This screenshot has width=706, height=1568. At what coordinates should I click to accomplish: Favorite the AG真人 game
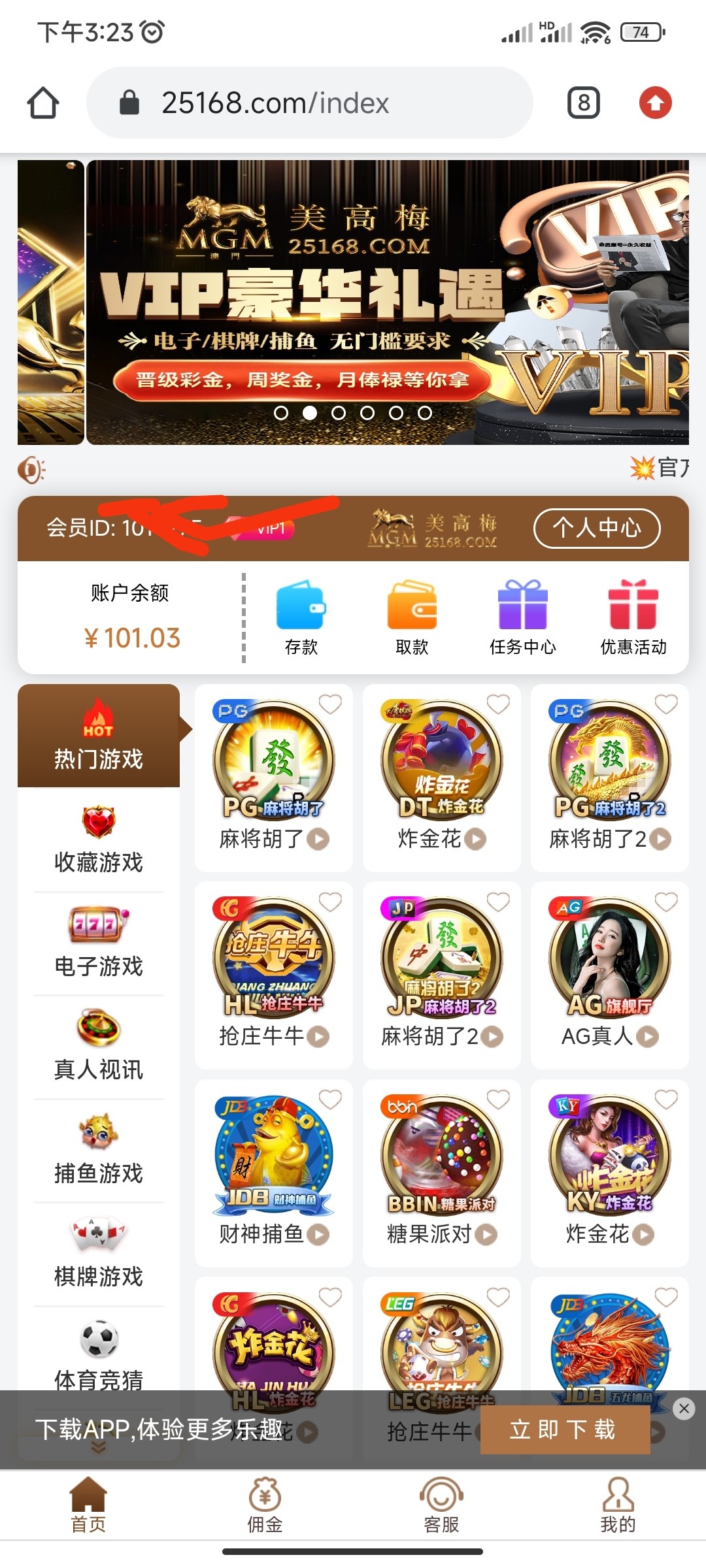pos(666,902)
